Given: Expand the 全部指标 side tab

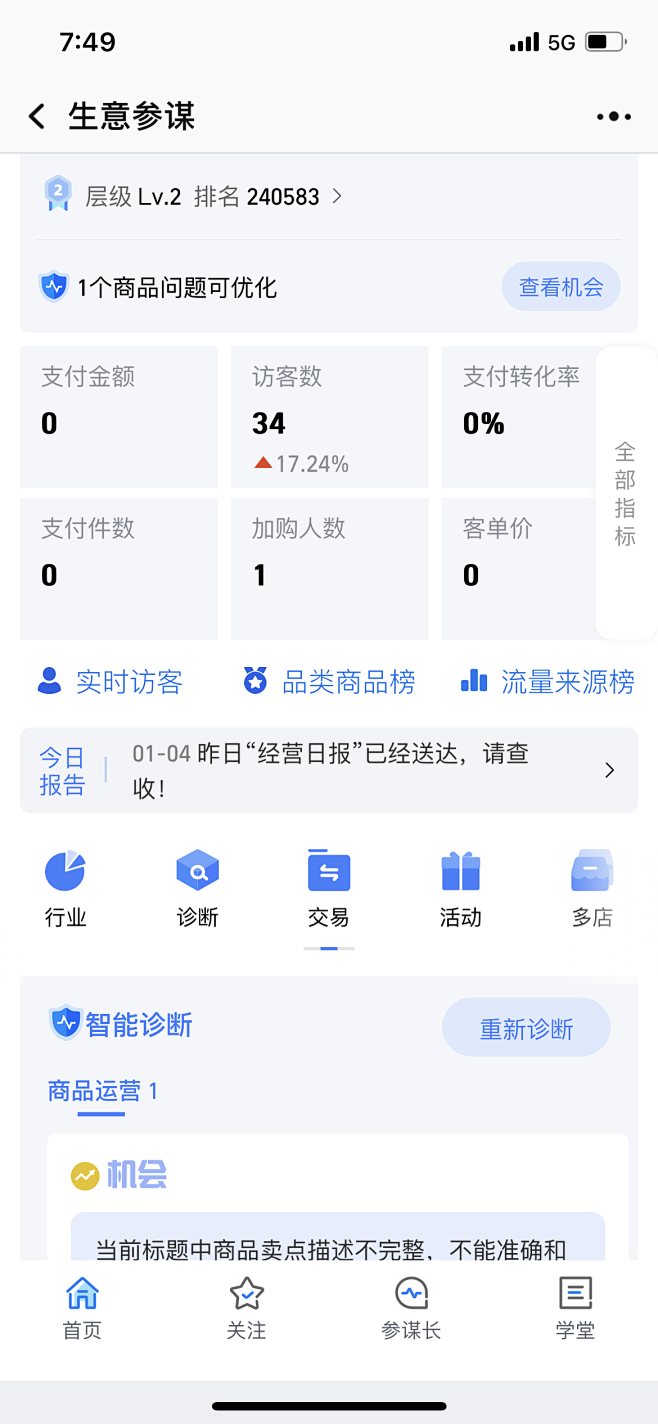Looking at the screenshot, I should click(626, 493).
